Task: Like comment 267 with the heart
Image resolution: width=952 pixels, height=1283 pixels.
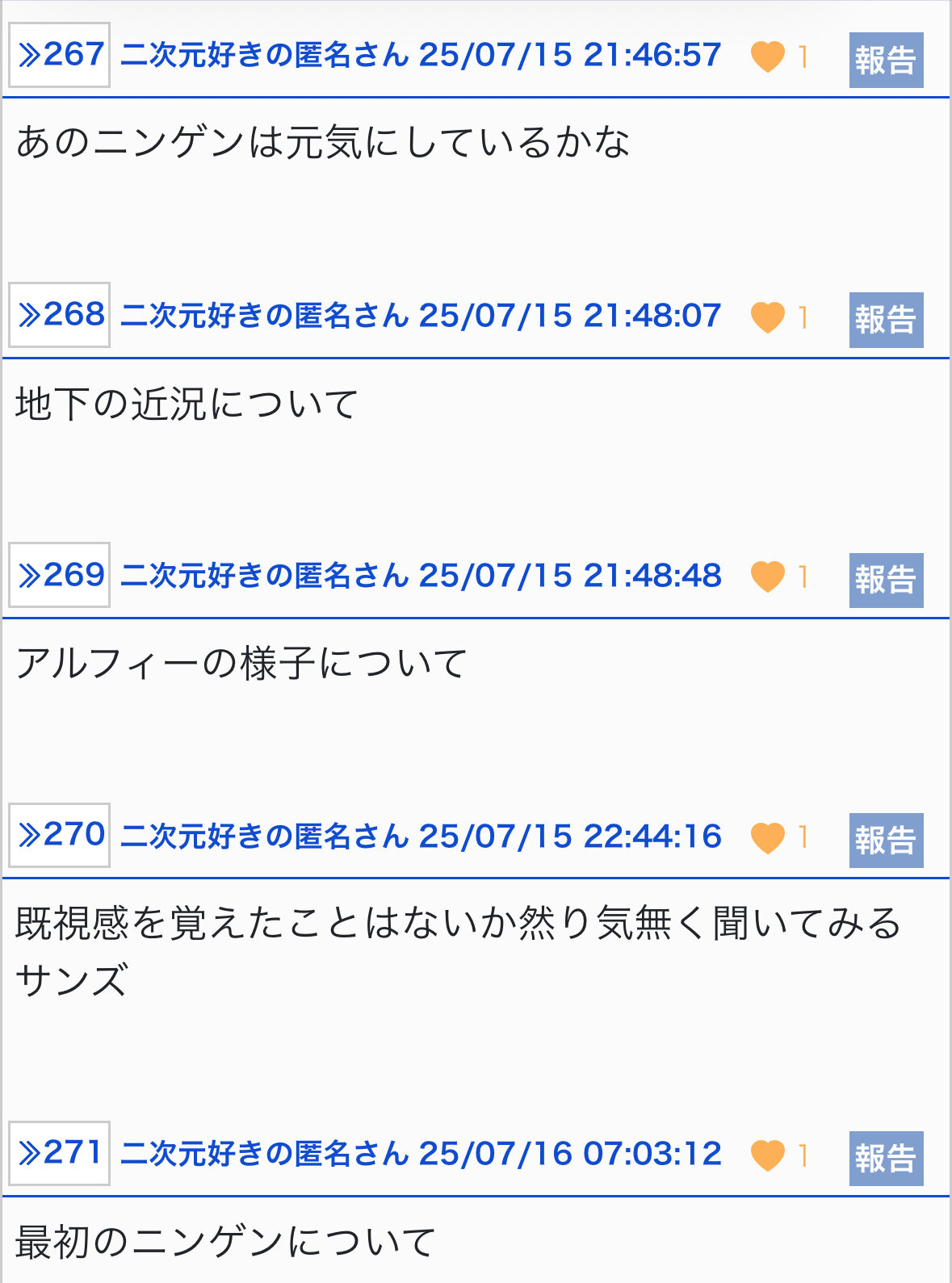Action: 767,57
